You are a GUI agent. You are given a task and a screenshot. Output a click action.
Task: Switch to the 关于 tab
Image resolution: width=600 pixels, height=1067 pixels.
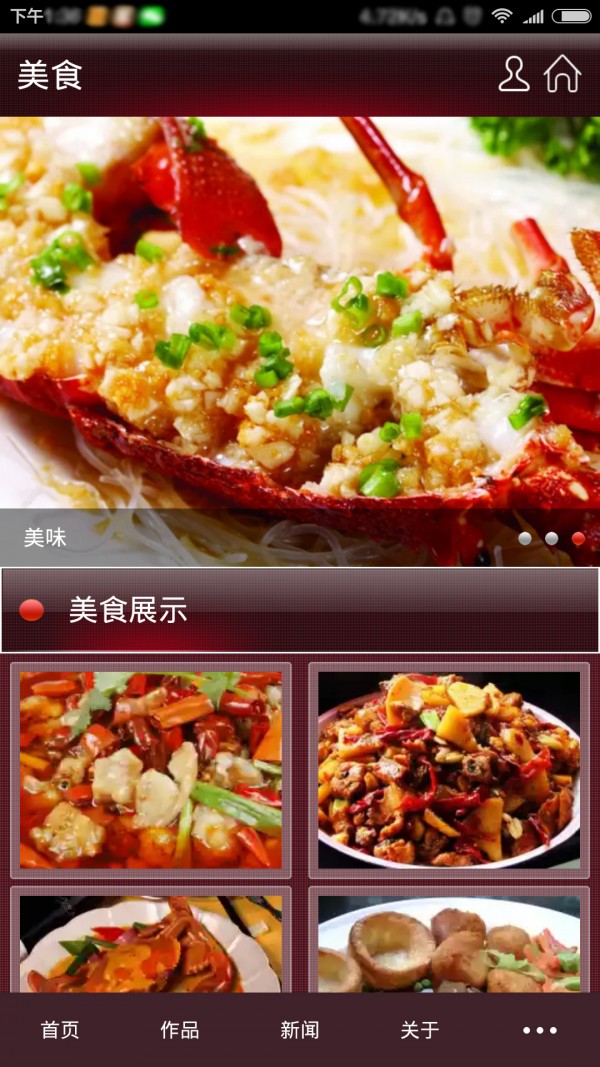click(420, 1030)
